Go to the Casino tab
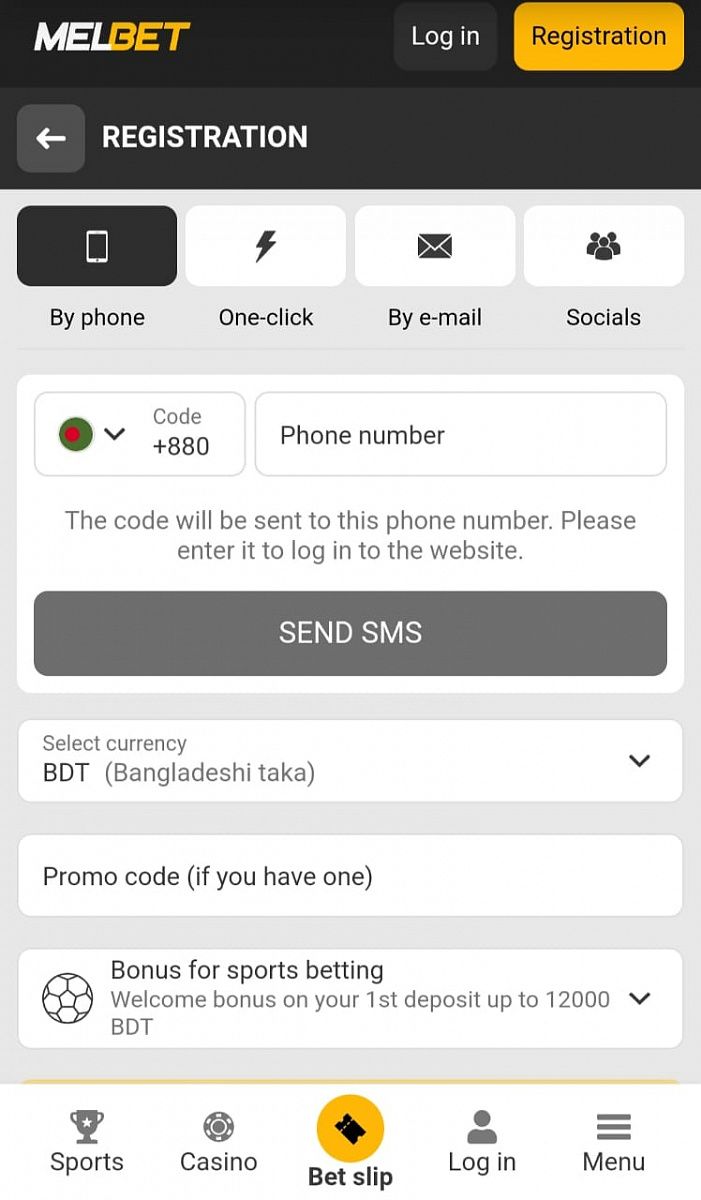 tap(218, 1142)
